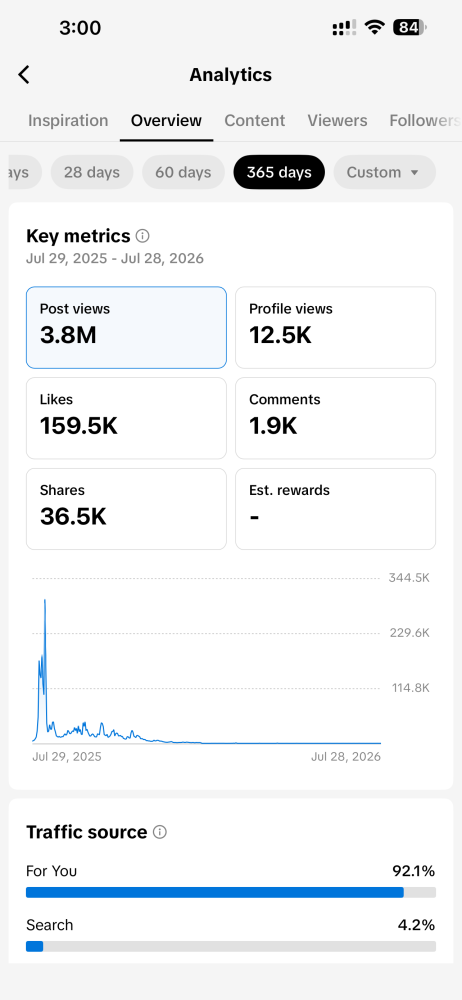The image size is (462, 1000).
Task: Select the 60 days range chip
Action: point(183,172)
